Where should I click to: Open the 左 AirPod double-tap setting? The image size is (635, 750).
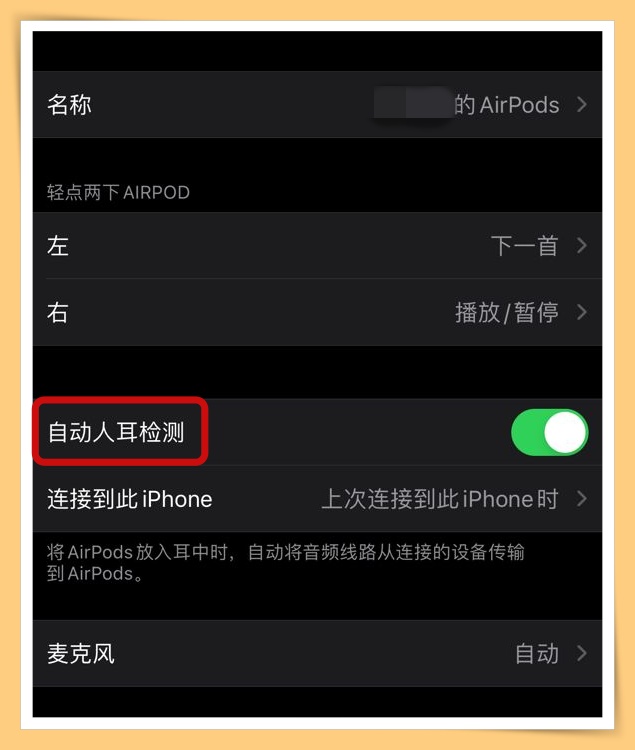317,246
